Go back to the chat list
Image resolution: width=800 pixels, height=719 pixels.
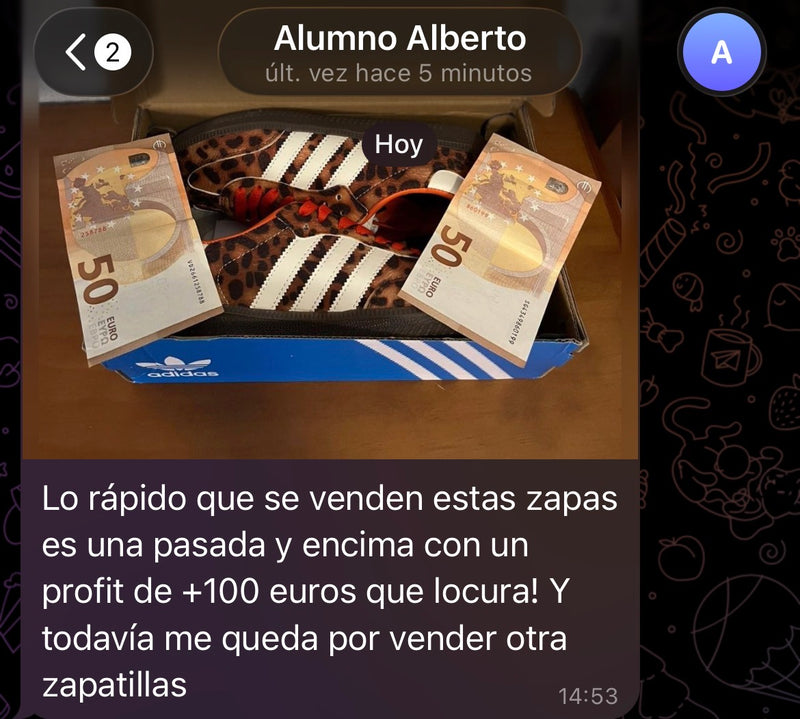[x=93, y=53]
